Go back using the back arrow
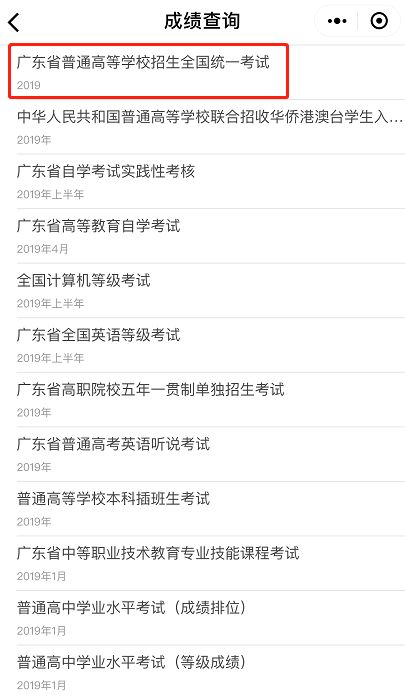The width and height of the screenshot is (405, 698). point(14,22)
